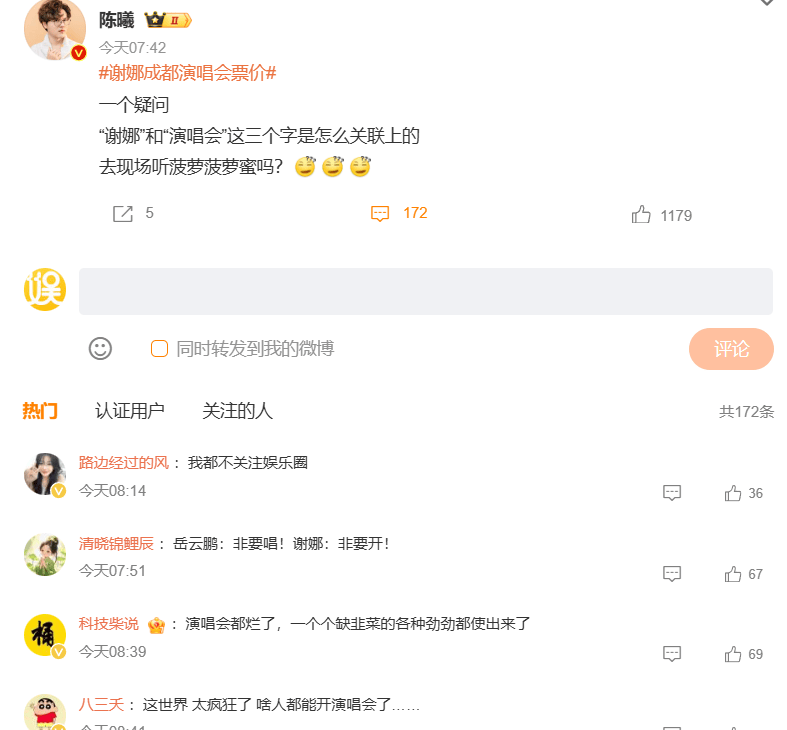787x730 pixels.
Task: Open 路边经过的风's profile name
Action: click(x=123, y=462)
